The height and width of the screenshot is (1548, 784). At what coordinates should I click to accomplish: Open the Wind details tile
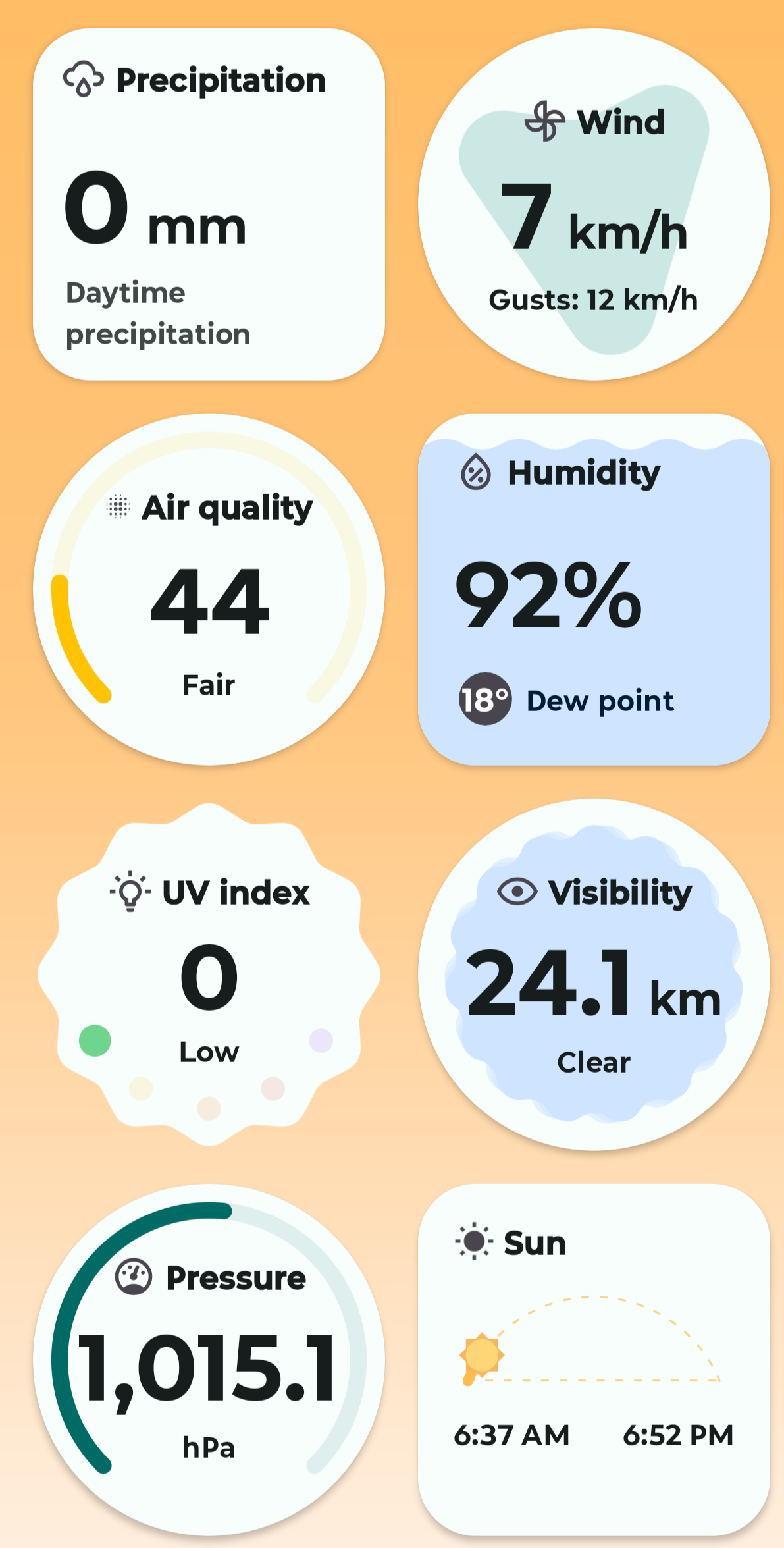point(594,204)
